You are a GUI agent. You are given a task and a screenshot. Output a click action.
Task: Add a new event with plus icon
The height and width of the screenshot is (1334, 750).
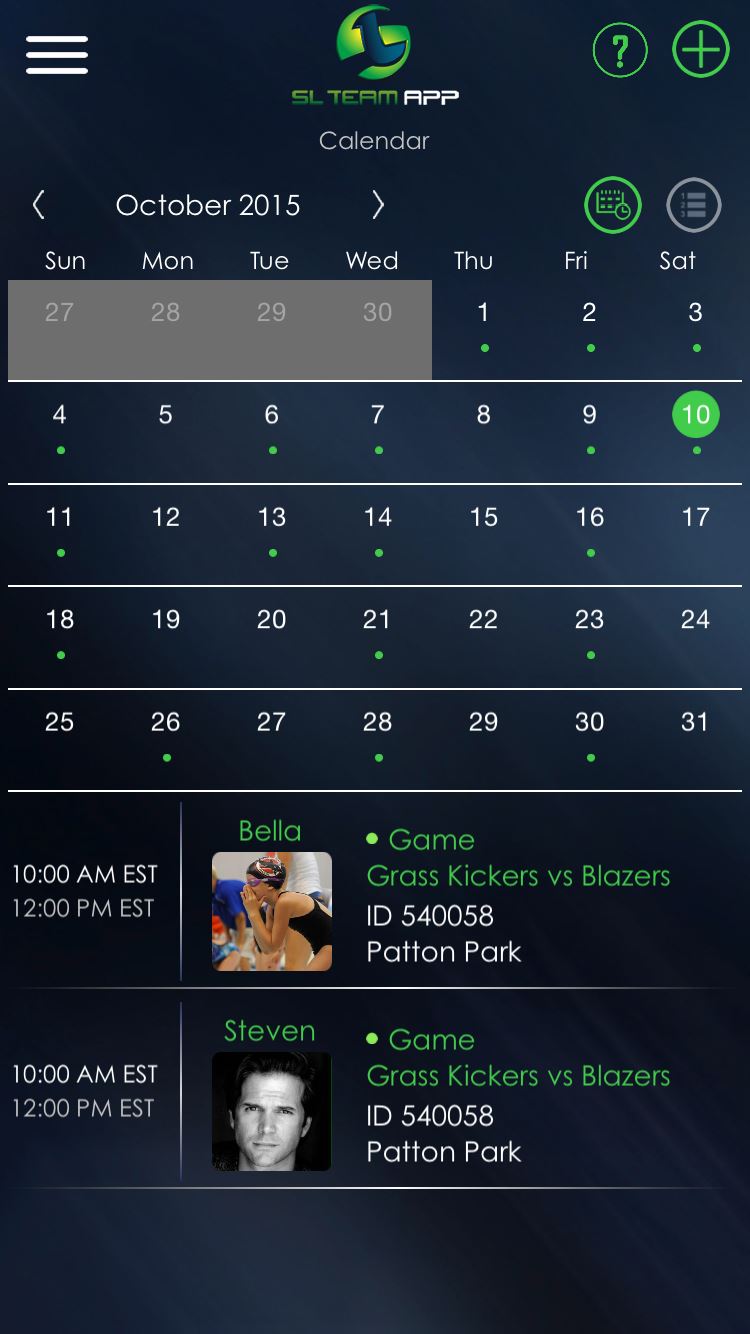coord(701,49)
